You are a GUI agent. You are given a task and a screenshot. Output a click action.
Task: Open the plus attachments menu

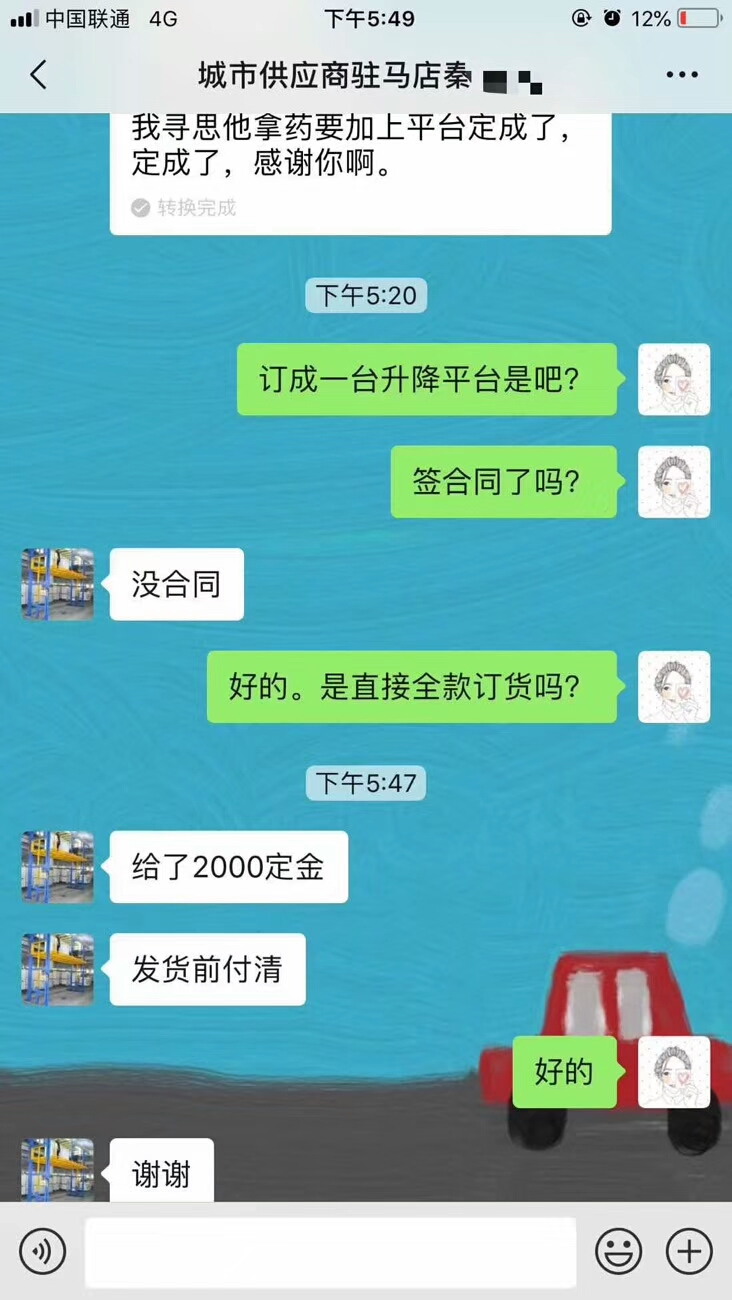[x=689, y=1251]
